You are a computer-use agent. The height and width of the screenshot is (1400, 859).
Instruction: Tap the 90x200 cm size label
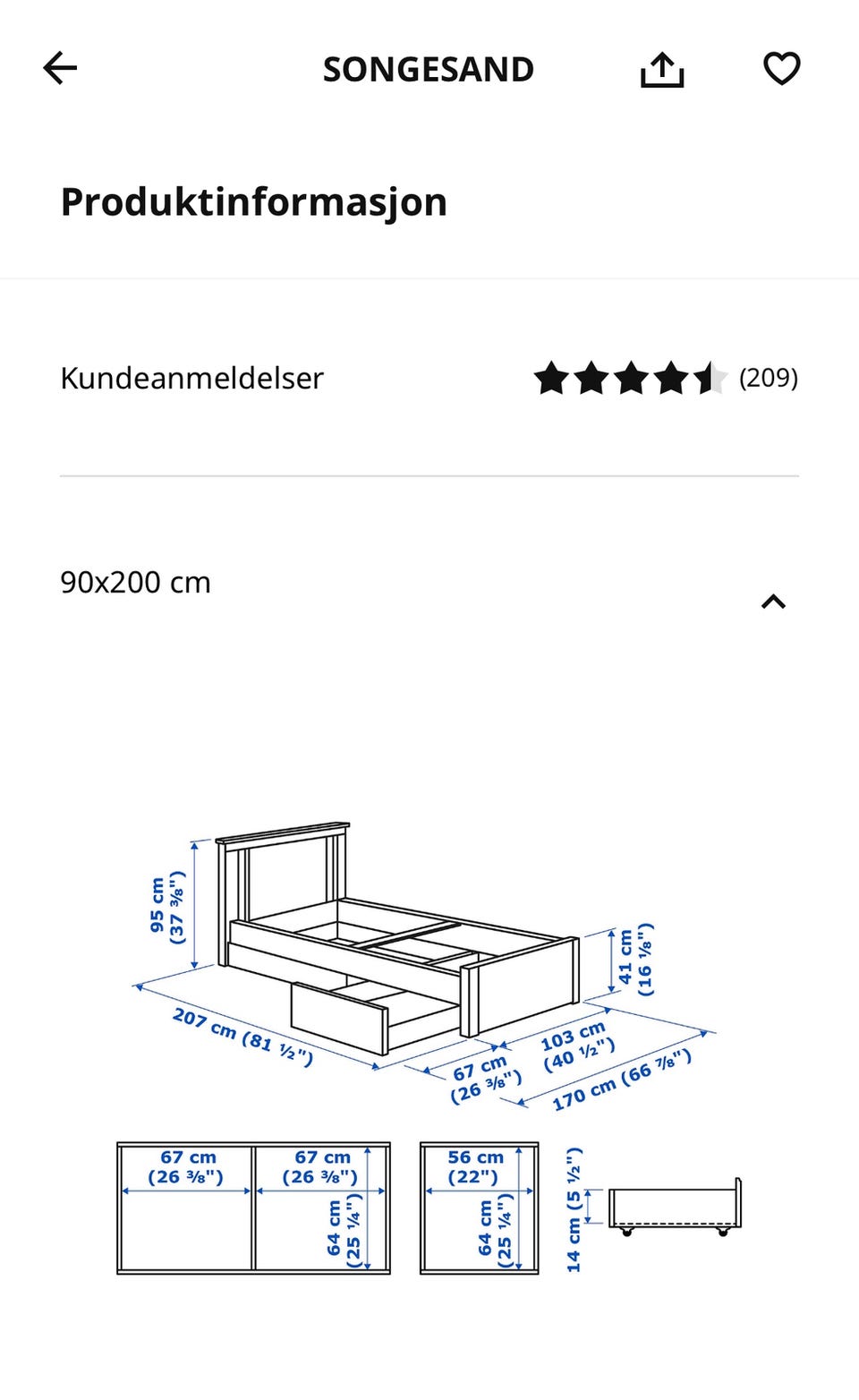pyautogui.click(x=134, y=582)
